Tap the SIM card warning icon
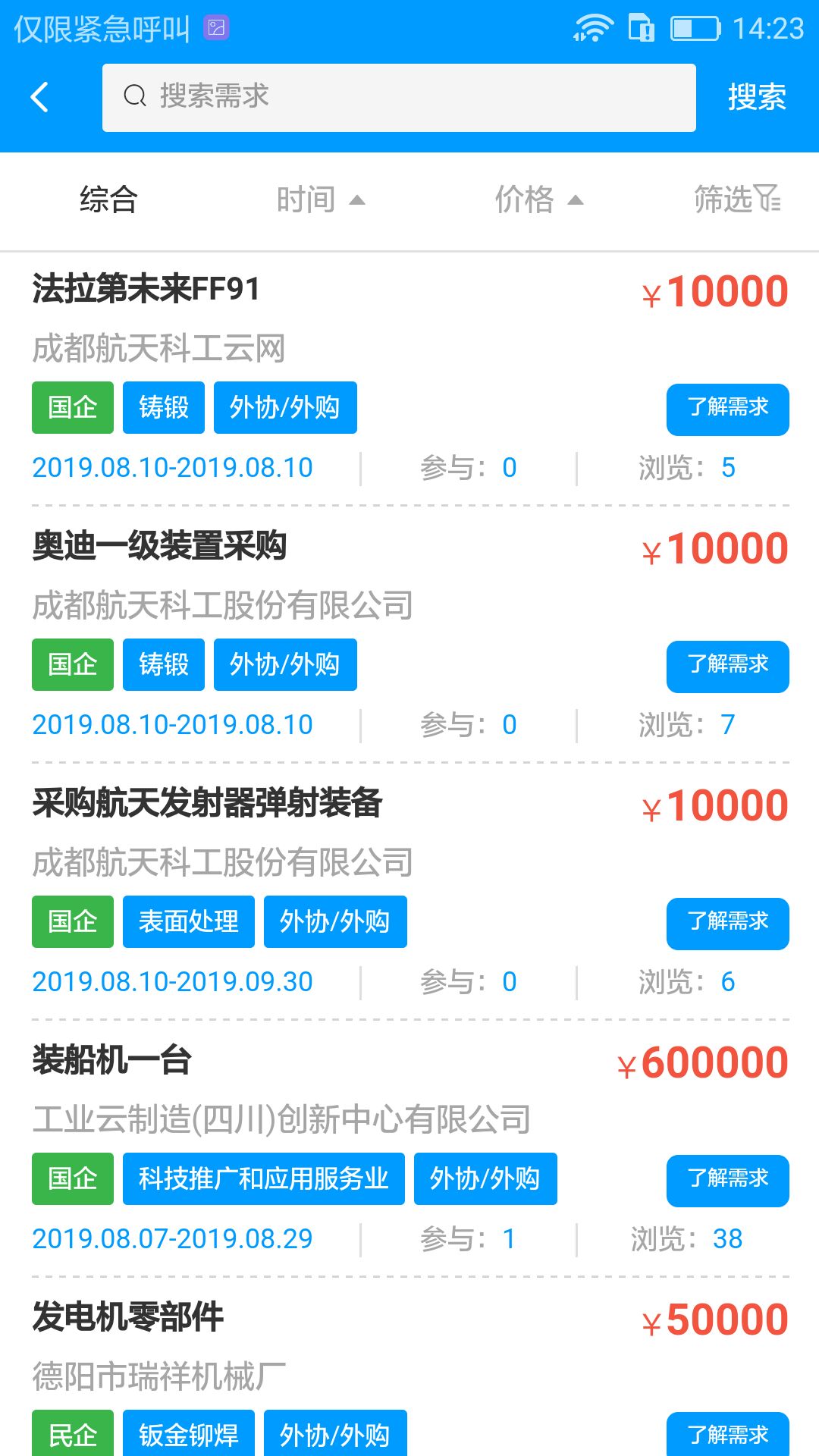The image size is (819, 1456). pyautogui.click(x=641, y=27)
